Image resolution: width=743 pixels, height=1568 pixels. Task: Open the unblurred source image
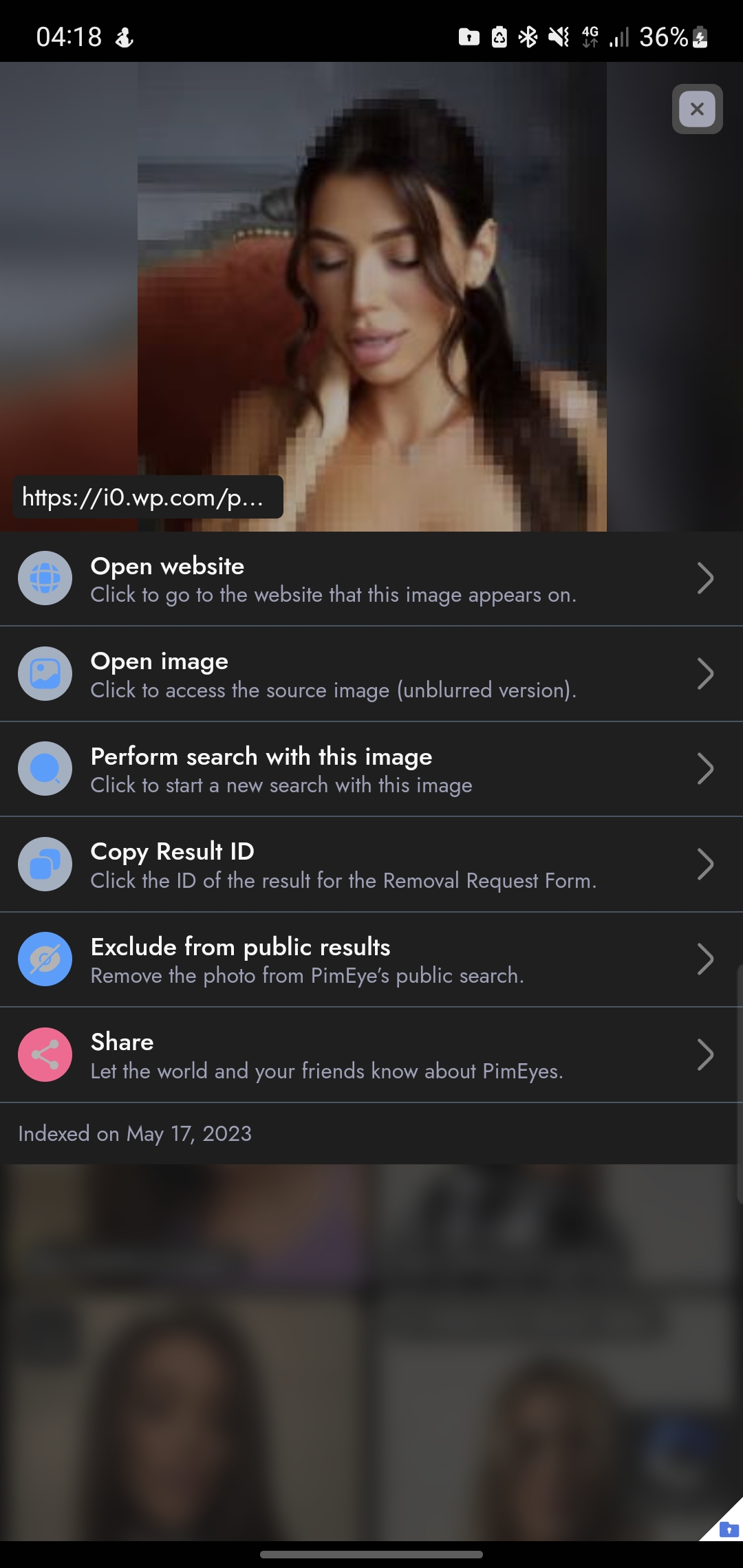click(x=371, y=674)
